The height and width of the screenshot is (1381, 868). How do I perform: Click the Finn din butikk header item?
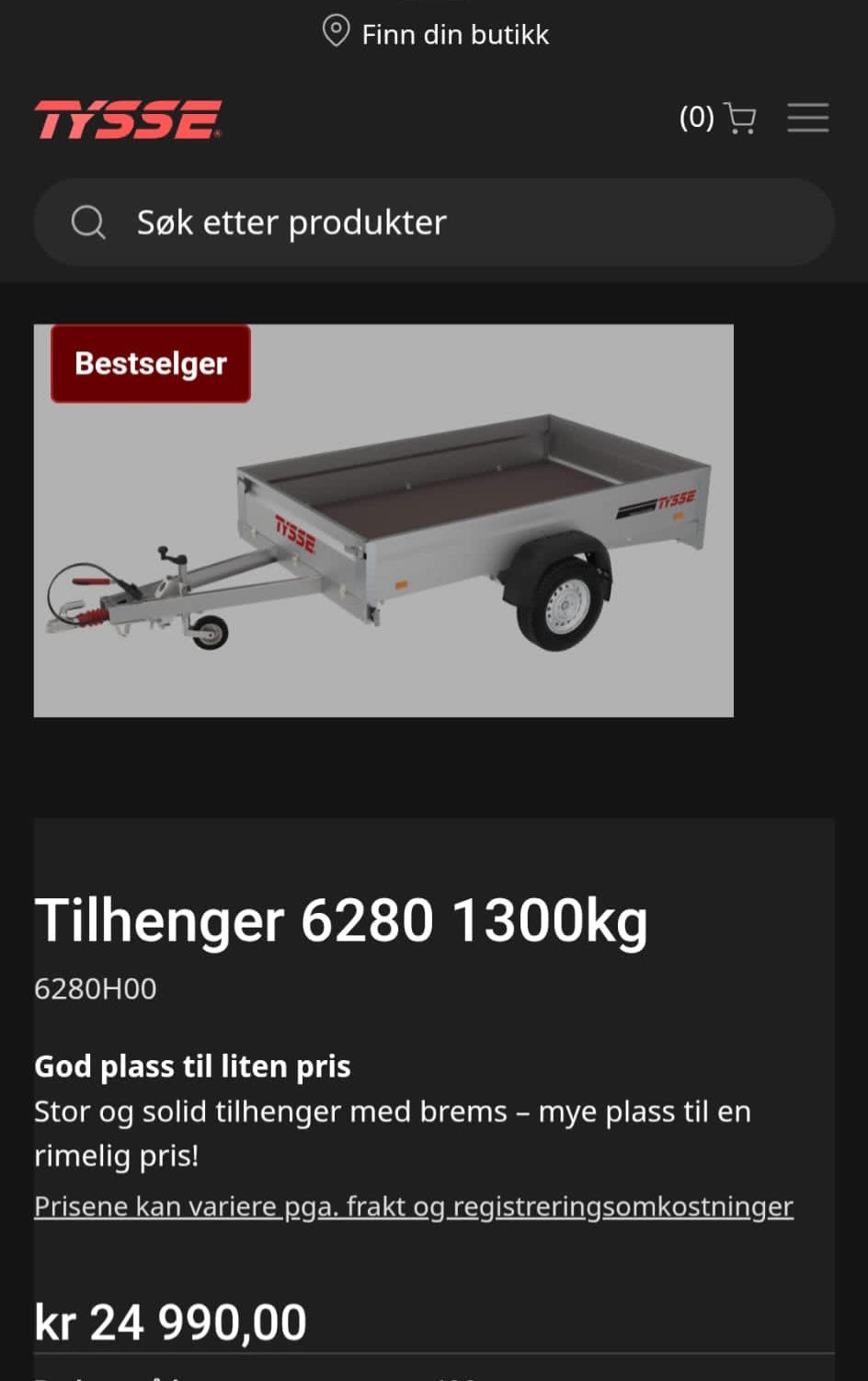point(455,34)
